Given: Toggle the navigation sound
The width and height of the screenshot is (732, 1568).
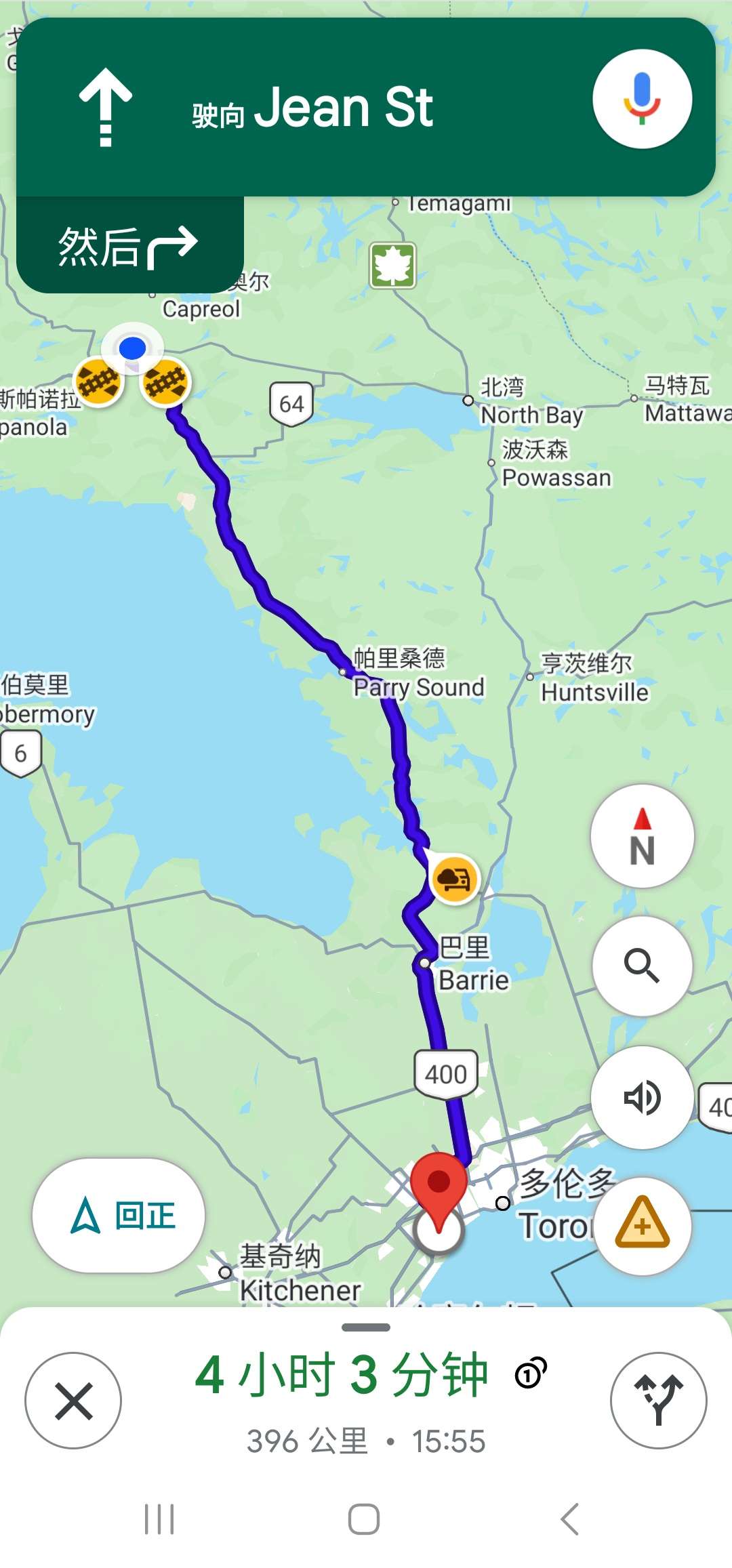Looking at the screenshot, I should [642, 1097].
